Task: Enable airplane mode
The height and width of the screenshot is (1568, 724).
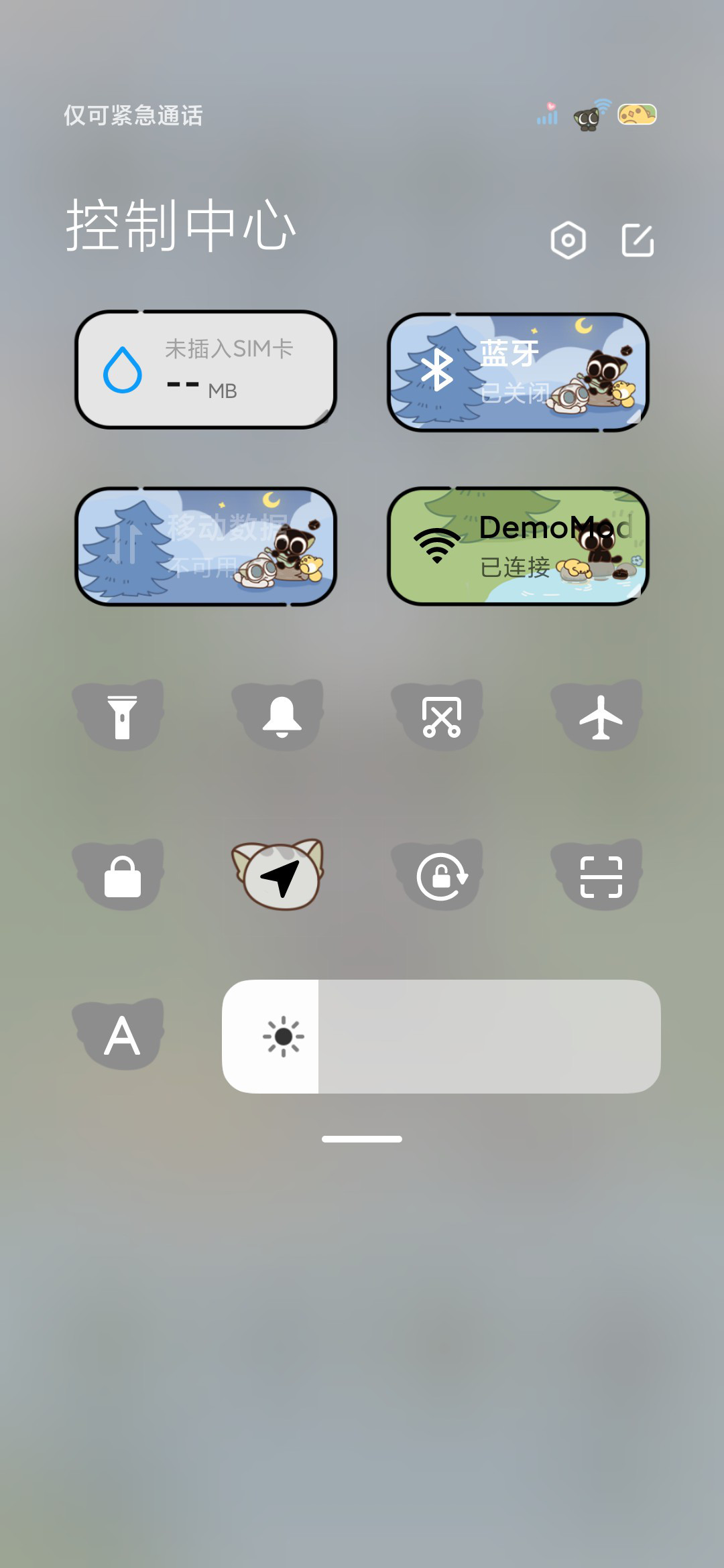Action: [x=601, y=716]
